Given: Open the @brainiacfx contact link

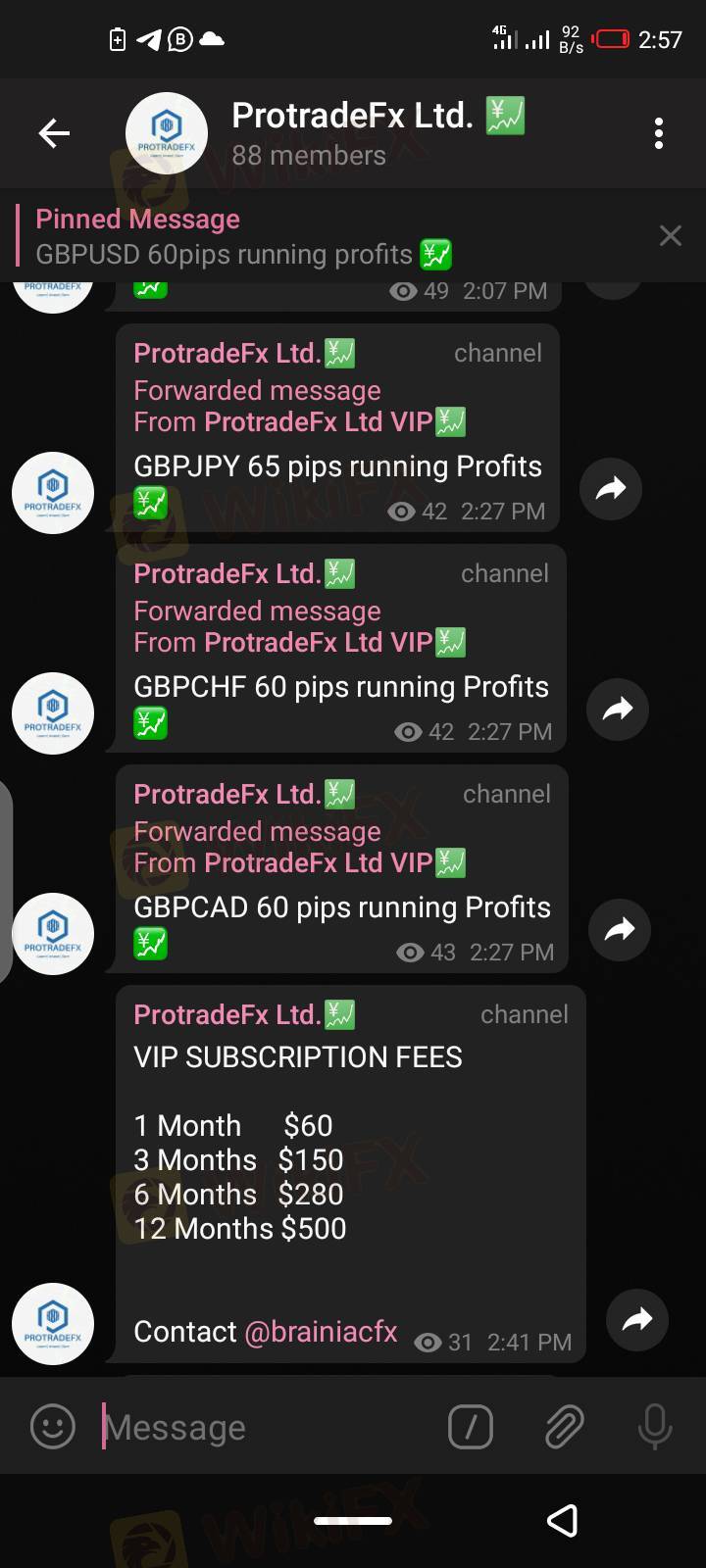Looking at the screenshot, I should point(321,1332).
